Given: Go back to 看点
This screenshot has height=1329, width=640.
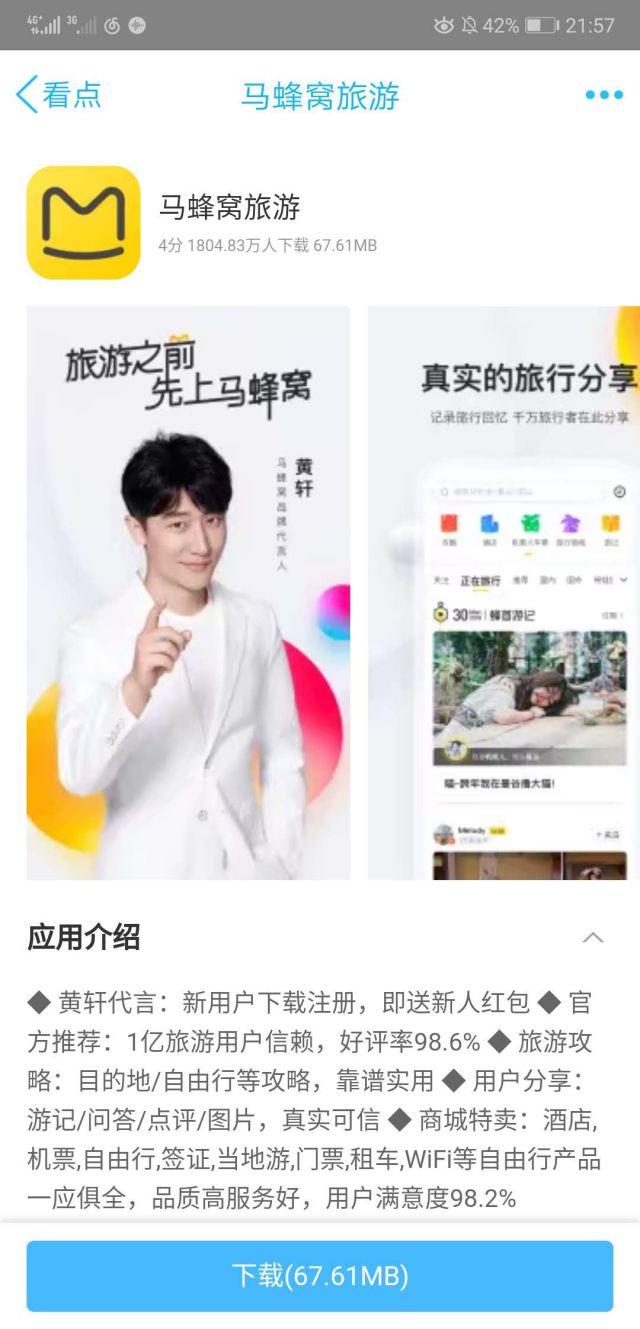Looking at the screenshot, I should (x=58, y=95).
